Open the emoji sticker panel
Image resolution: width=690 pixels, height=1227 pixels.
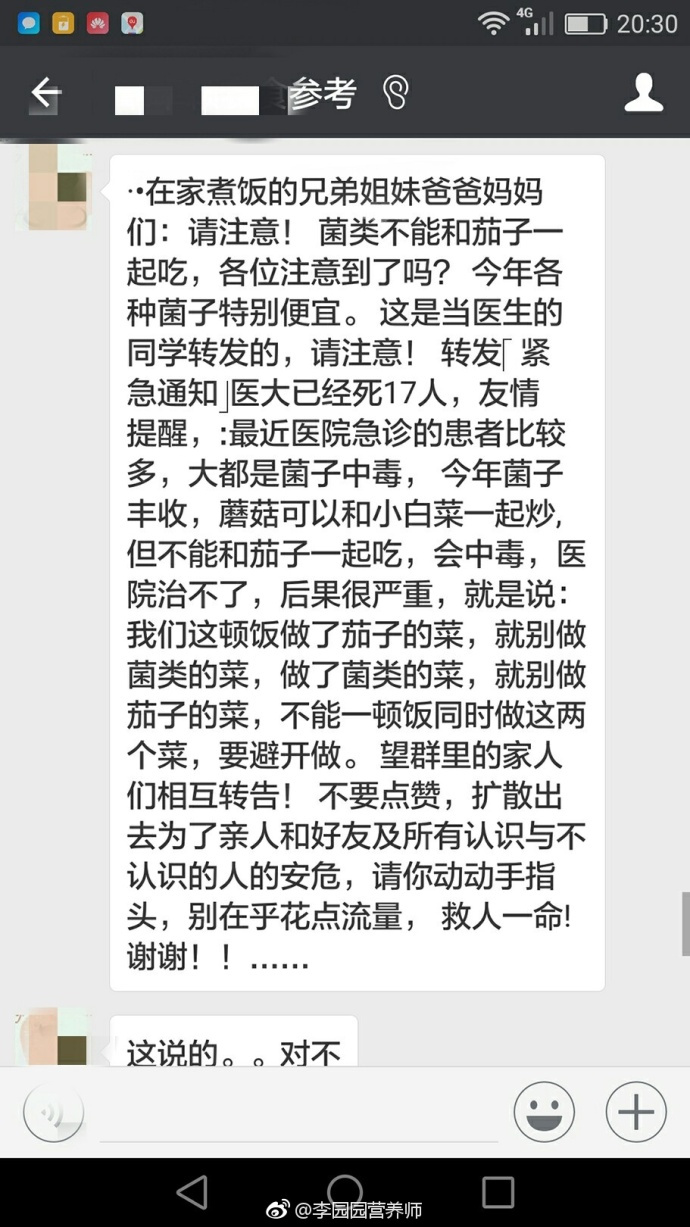(544, 1112)
